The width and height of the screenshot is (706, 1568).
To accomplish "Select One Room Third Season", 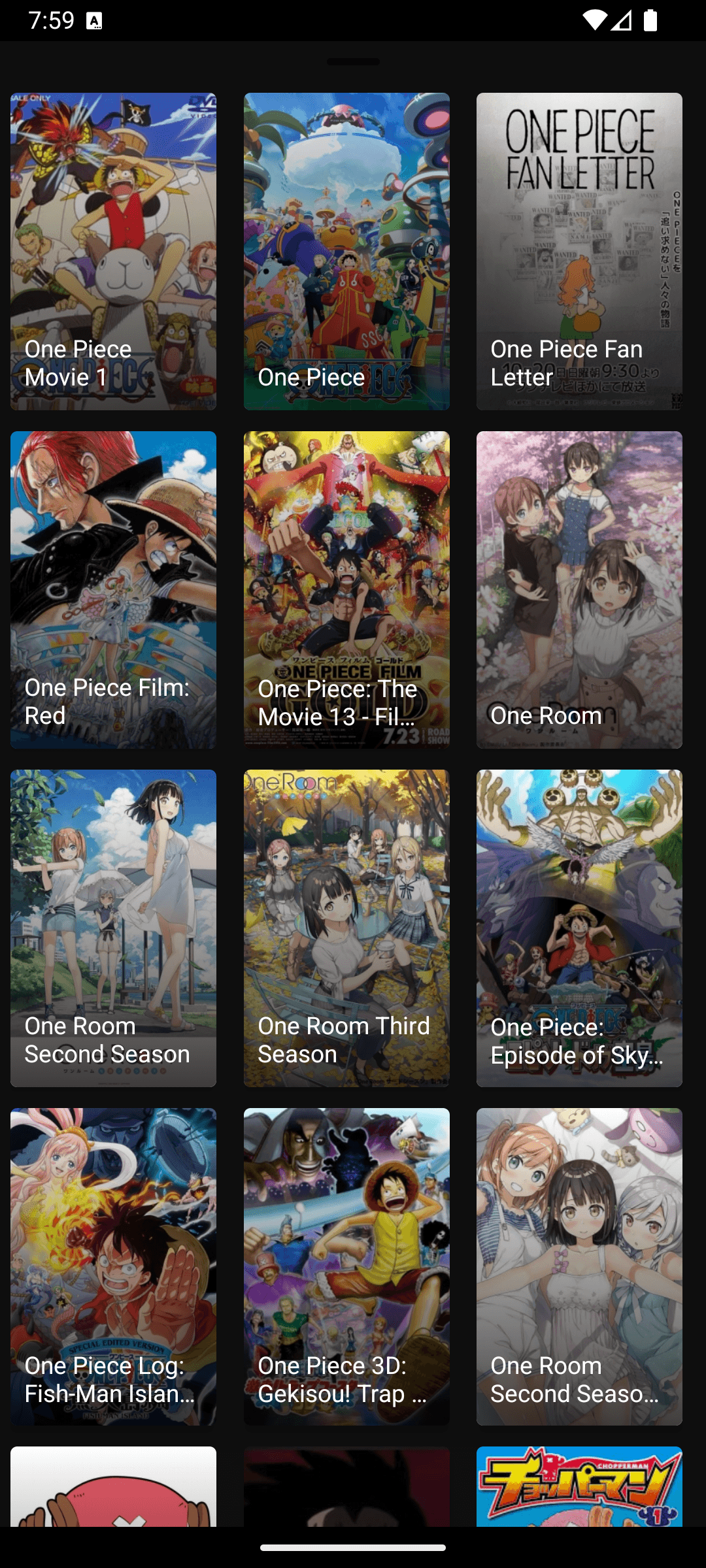I will (x=346, y=928).
